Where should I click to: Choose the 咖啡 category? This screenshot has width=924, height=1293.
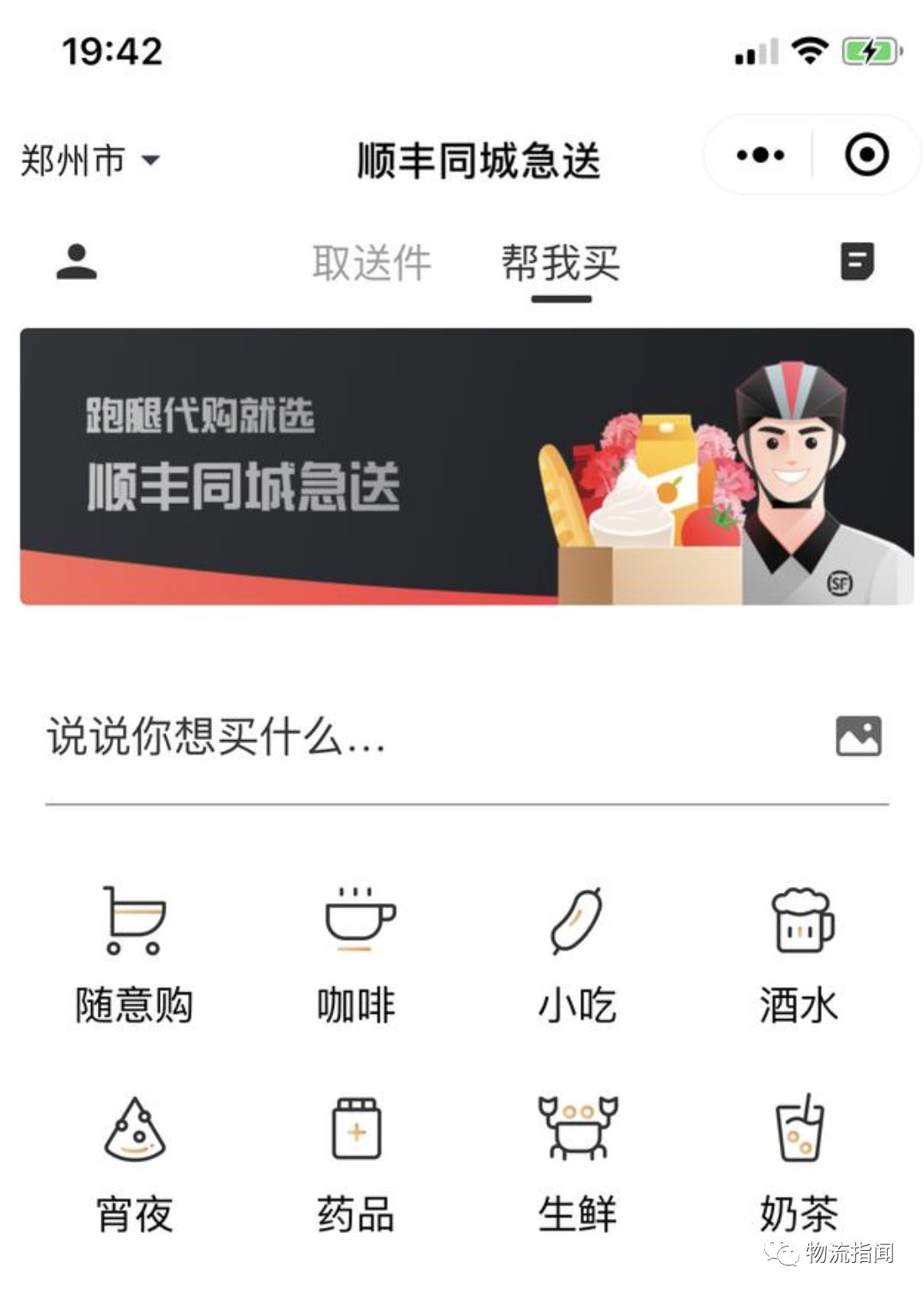click(x=356, y=955)
